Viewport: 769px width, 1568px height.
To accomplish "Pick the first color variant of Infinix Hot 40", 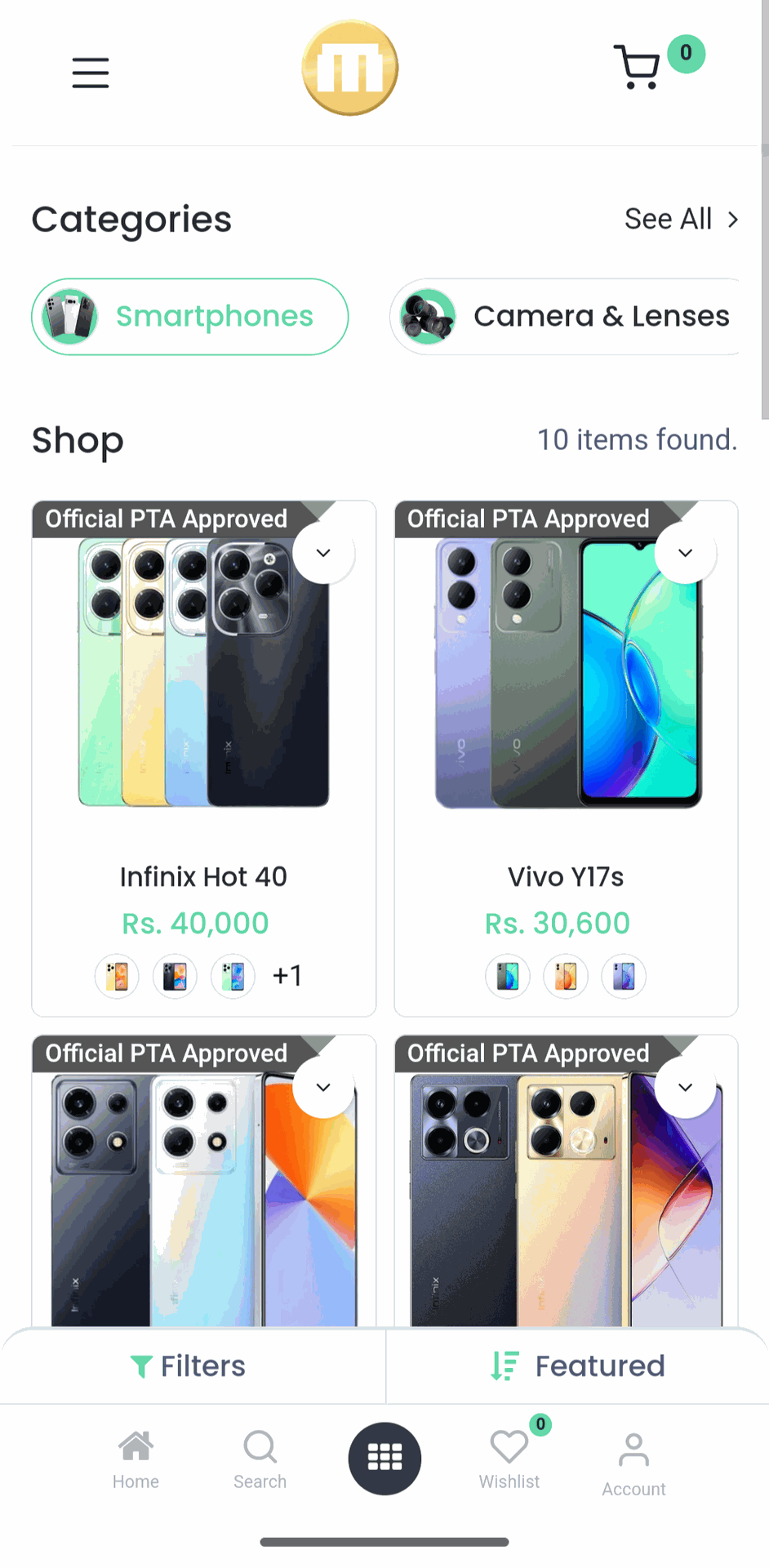I will coord(117,976).
